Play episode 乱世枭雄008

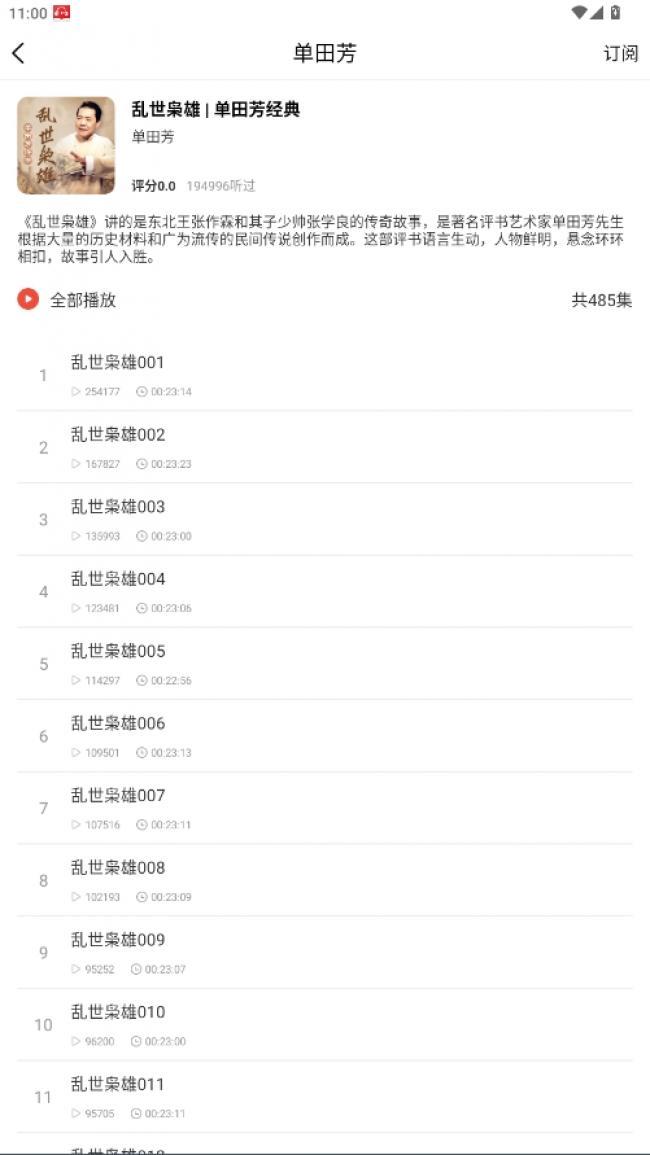coord(325,880)
